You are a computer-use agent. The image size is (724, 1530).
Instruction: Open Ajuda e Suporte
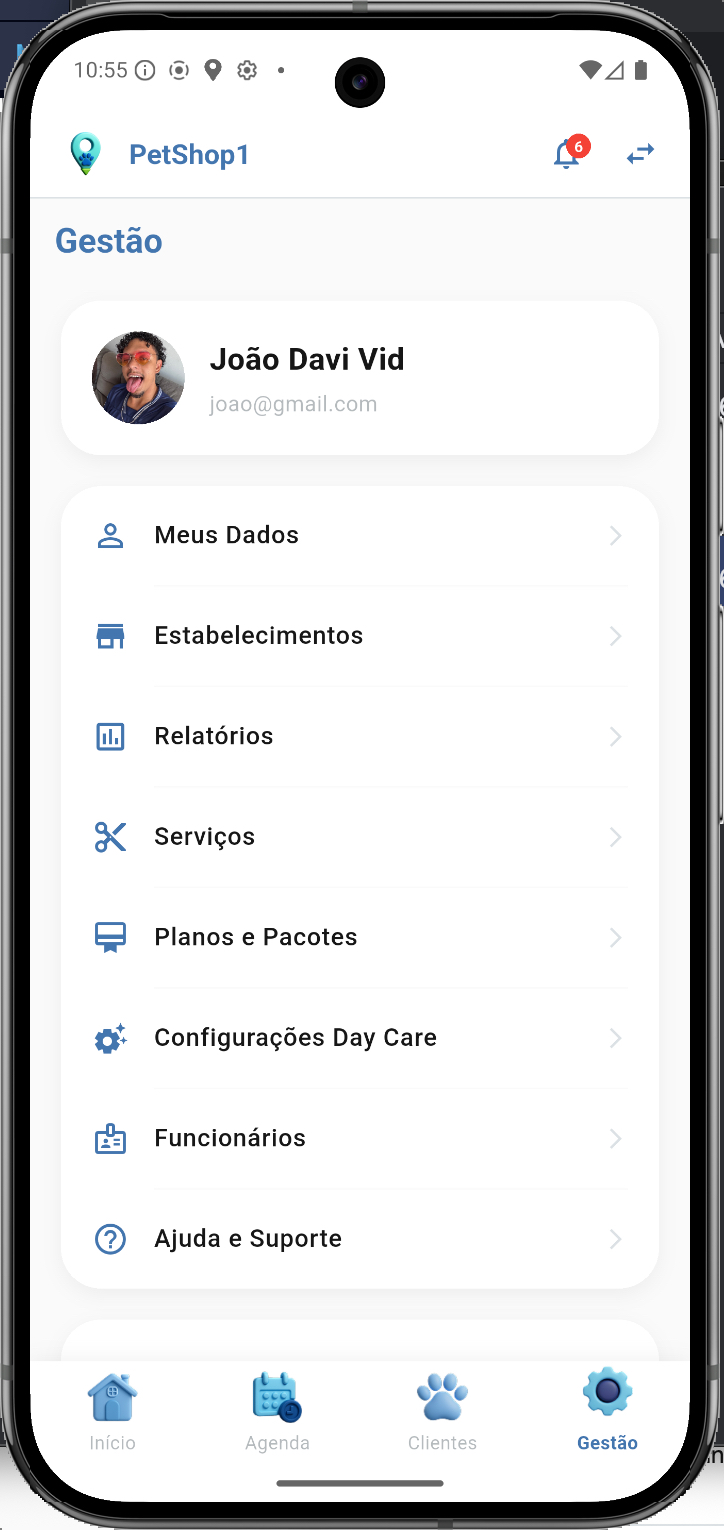coord(359,1239)
